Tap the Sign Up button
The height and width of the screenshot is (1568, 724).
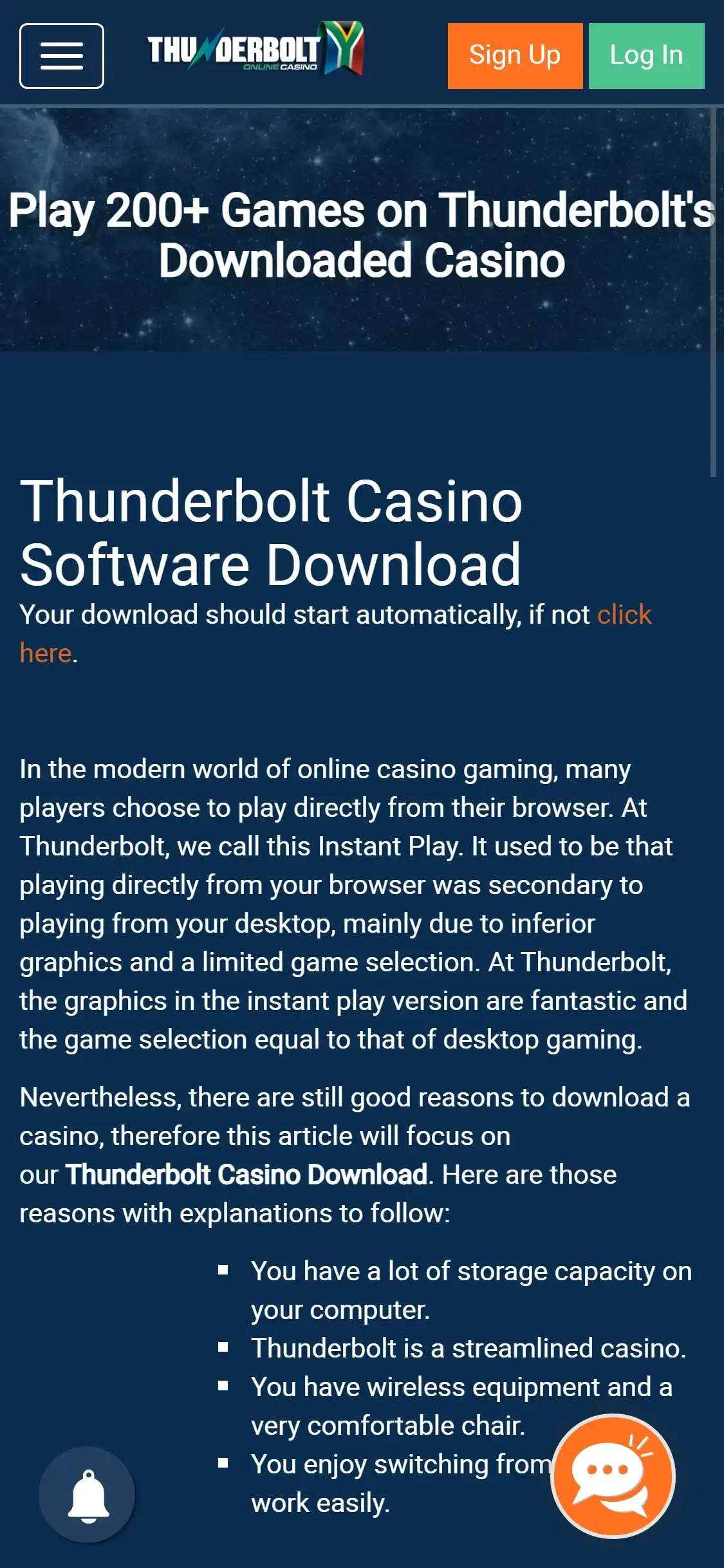tap(515, 56)
